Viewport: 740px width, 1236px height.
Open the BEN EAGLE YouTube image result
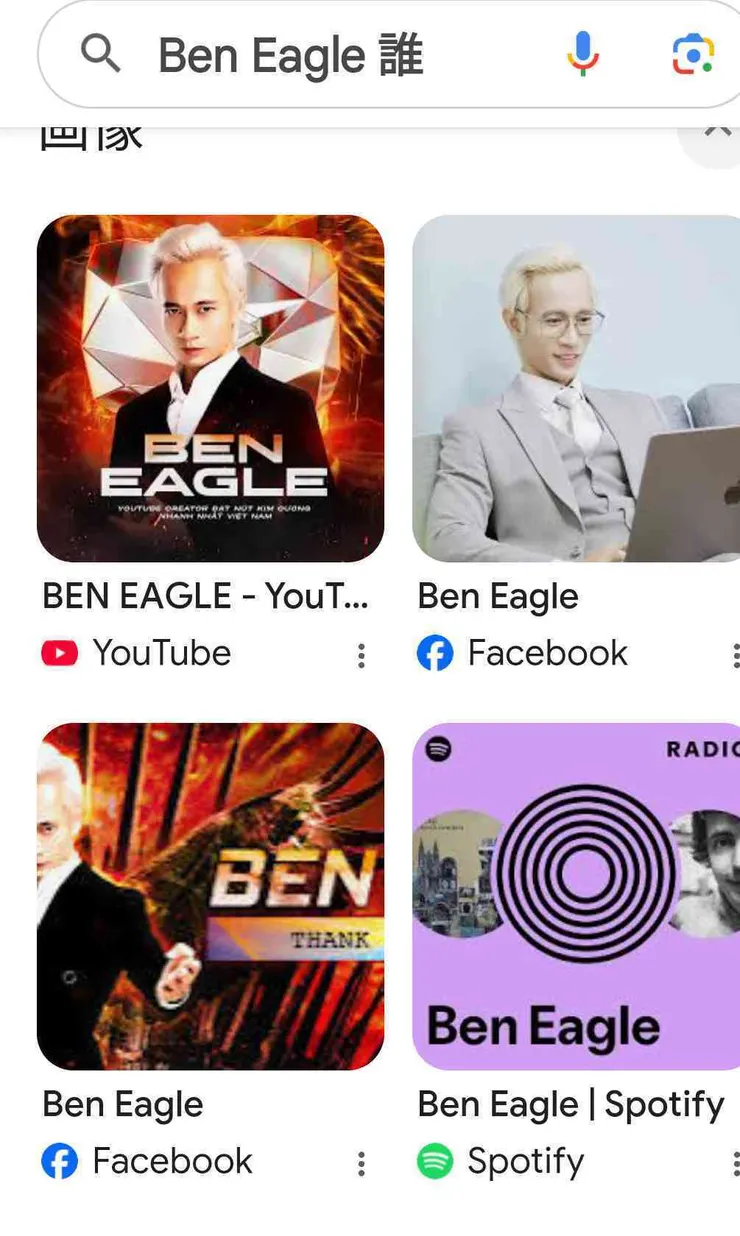tap(210, 388)
